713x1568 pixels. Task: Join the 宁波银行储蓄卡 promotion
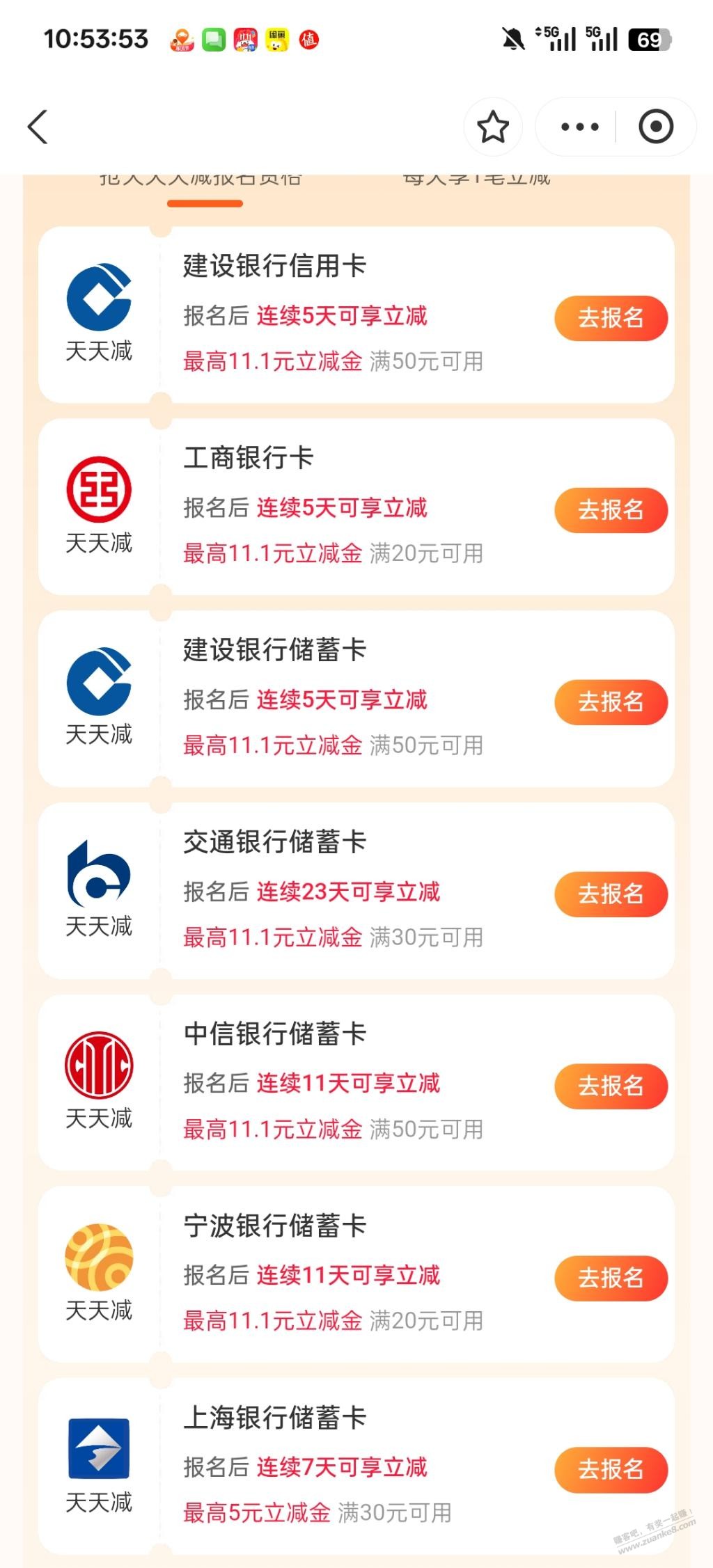point(611,1278)
